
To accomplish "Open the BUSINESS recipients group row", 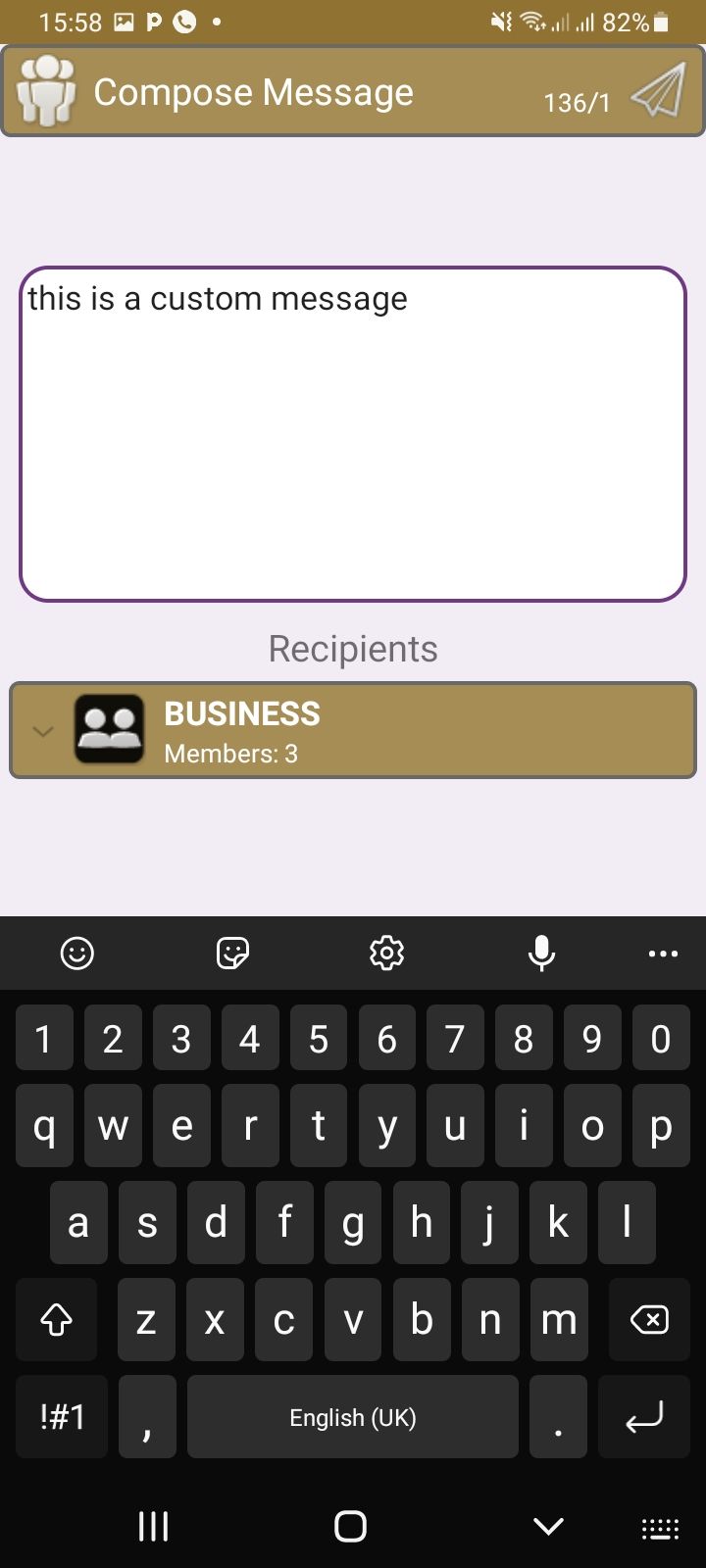I will coord(353,731).
